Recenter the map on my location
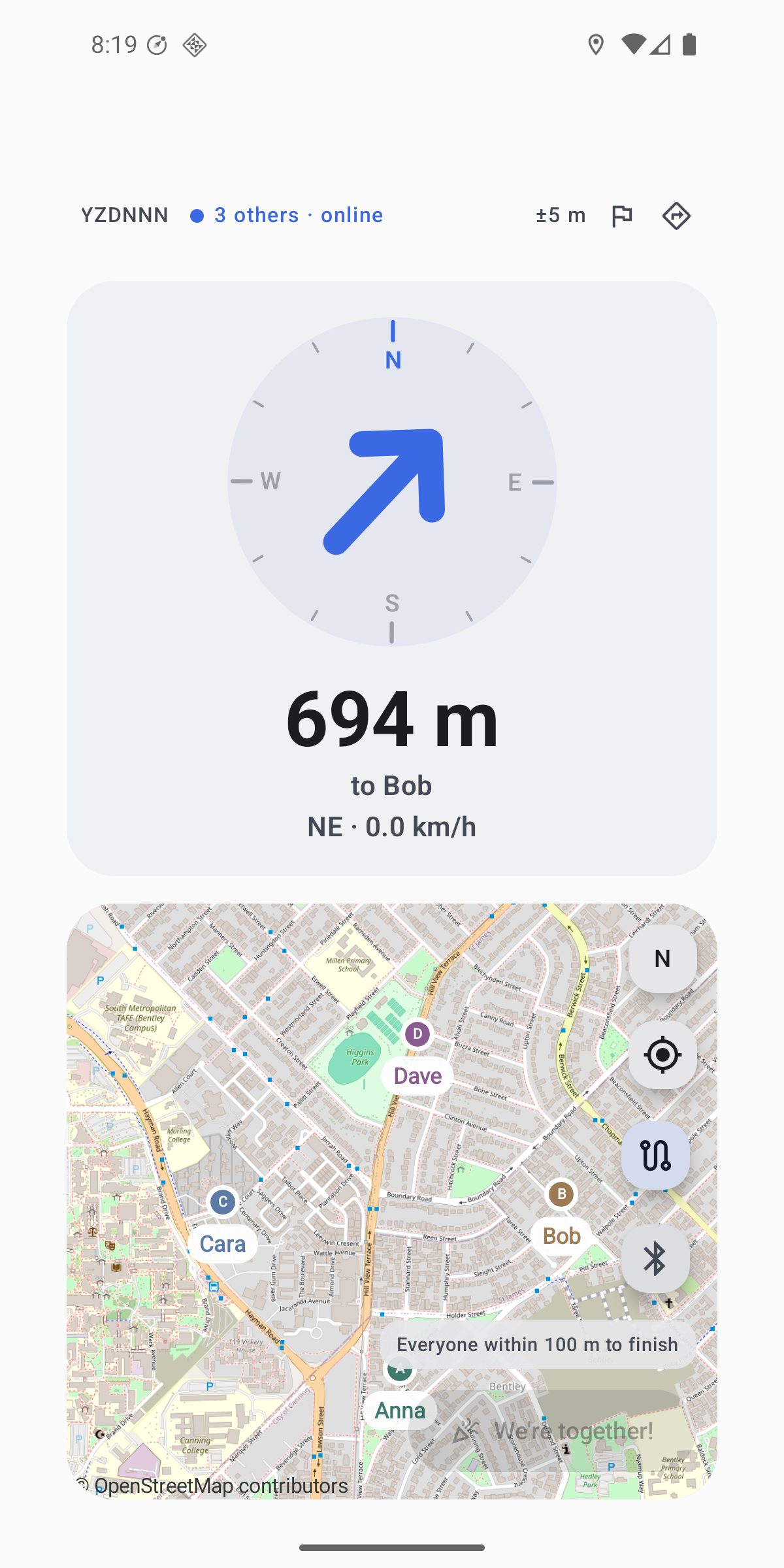Screen dimensions: 784x1568 [662, 1054]
